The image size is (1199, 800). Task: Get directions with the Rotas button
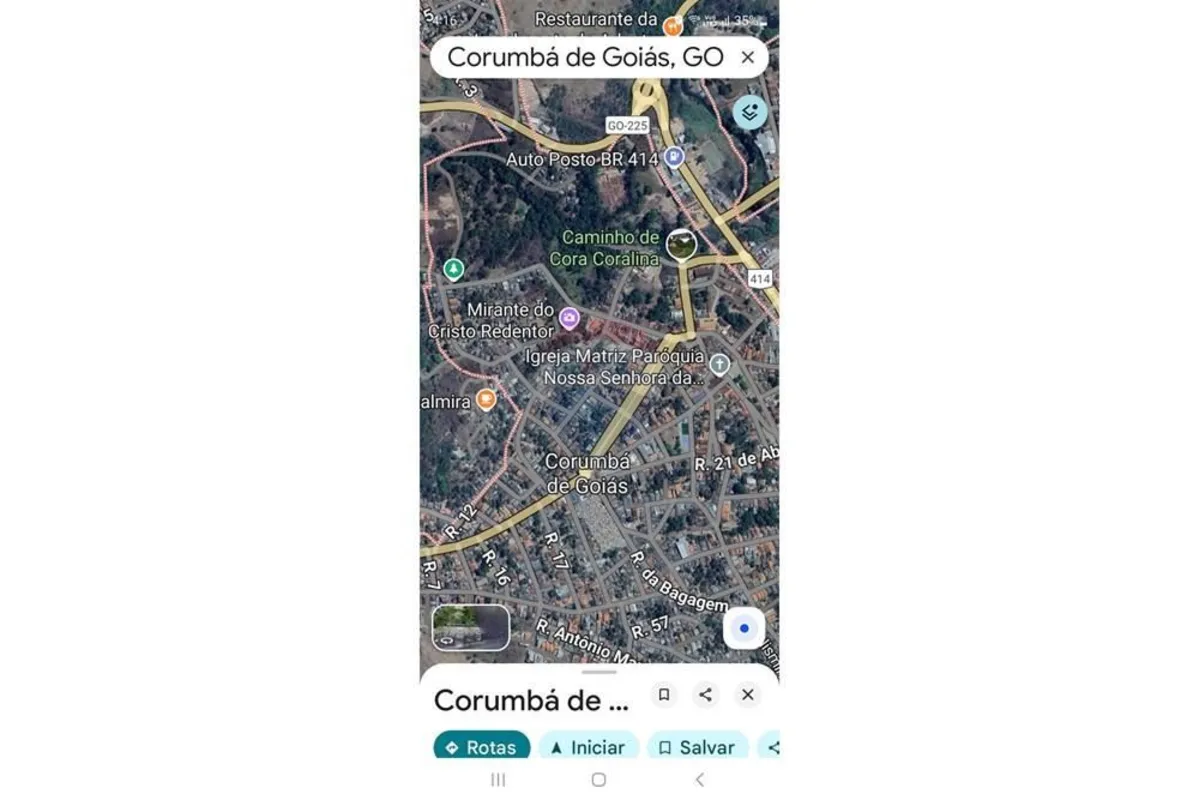point(481,747)
